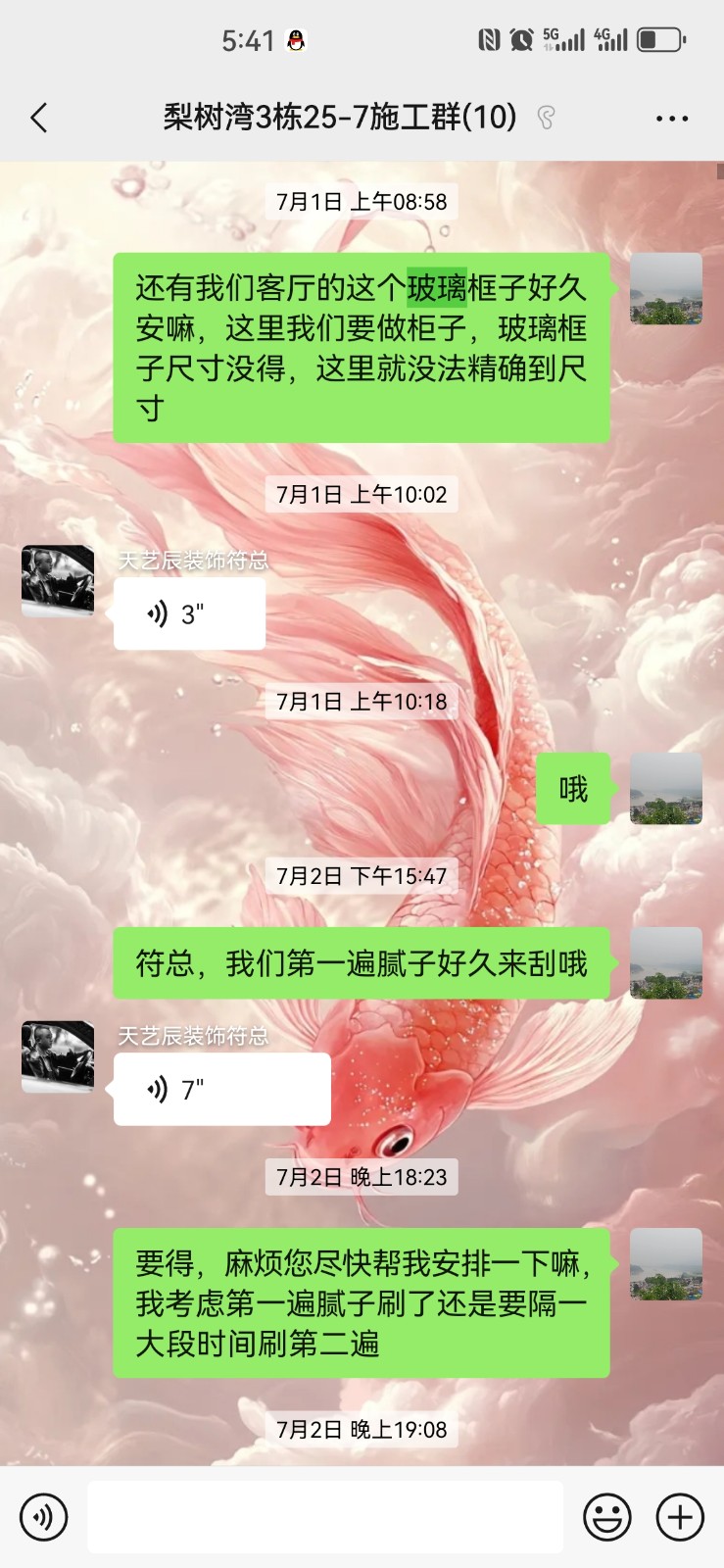Tap the message text input field

point(324,1517)
